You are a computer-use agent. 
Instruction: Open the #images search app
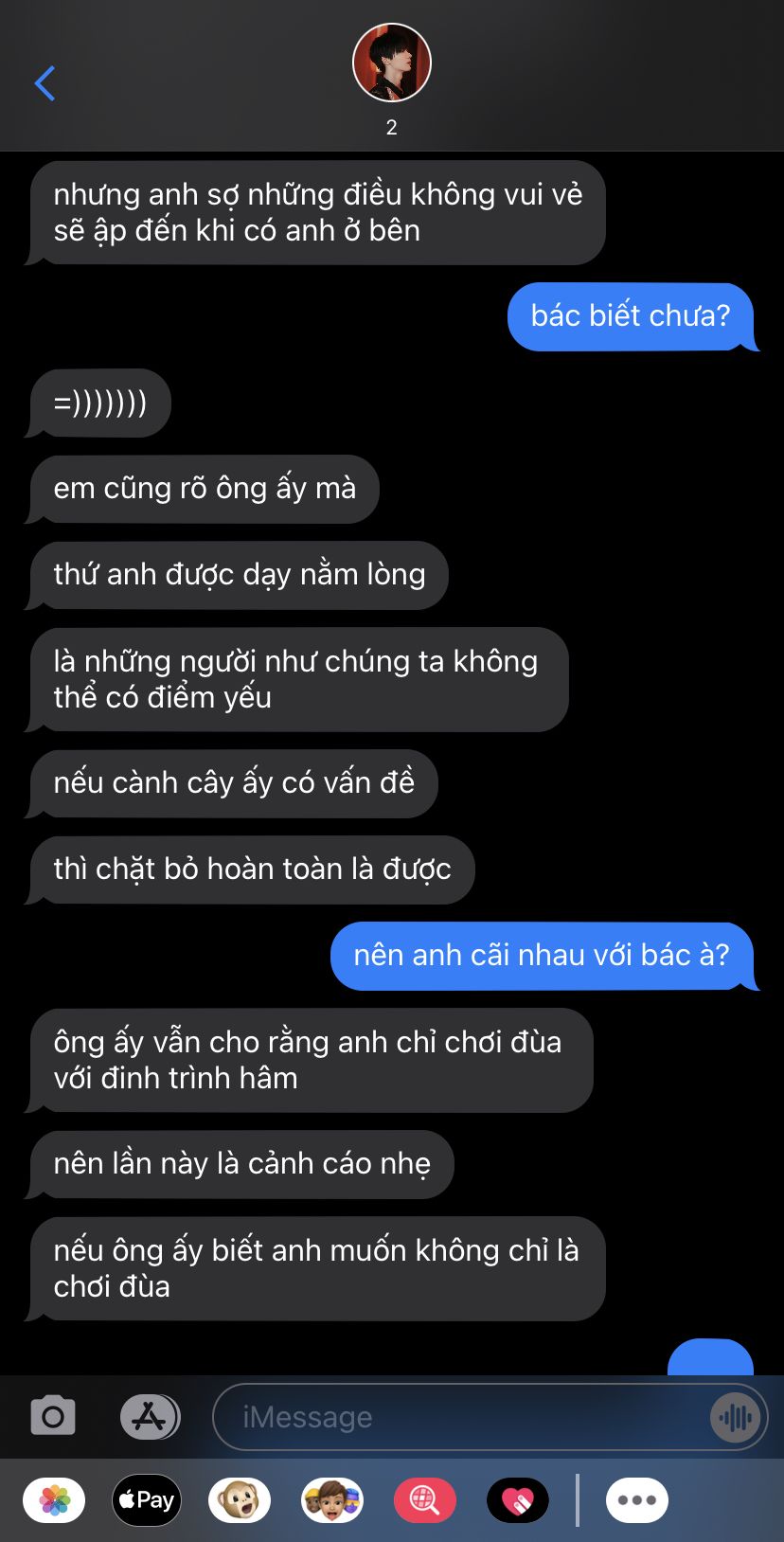coord(424,1500)
